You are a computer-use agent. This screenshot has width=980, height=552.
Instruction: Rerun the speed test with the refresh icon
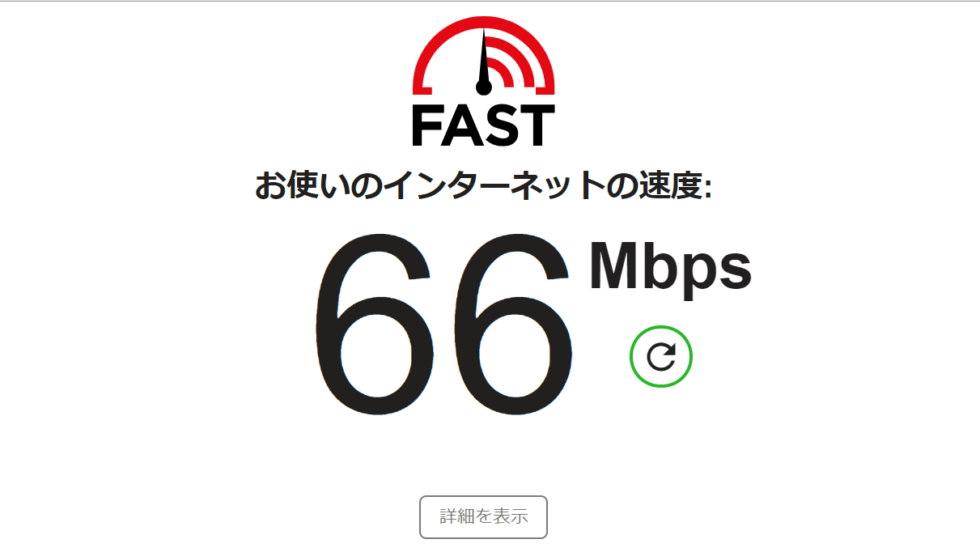click(661, 356)
